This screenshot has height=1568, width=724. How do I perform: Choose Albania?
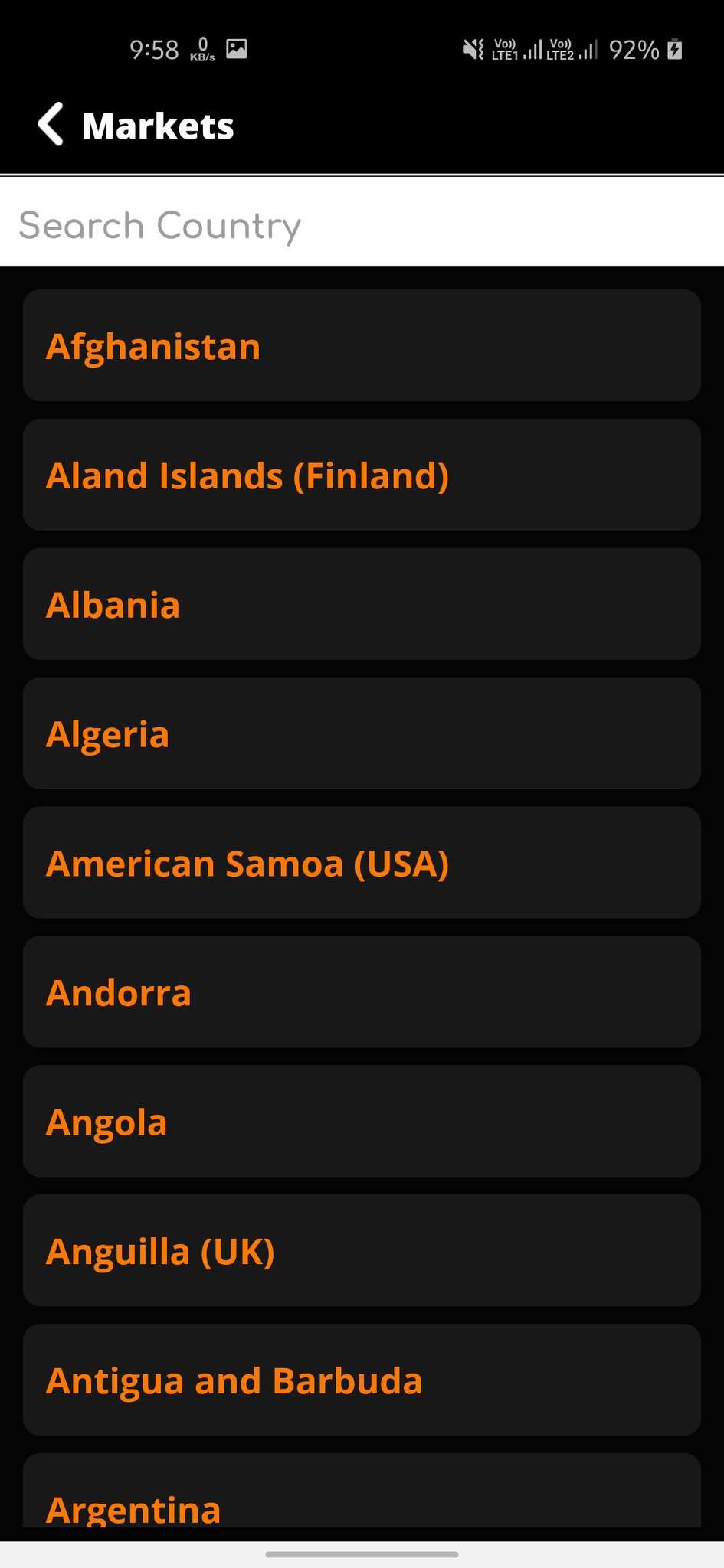point(362,604)
